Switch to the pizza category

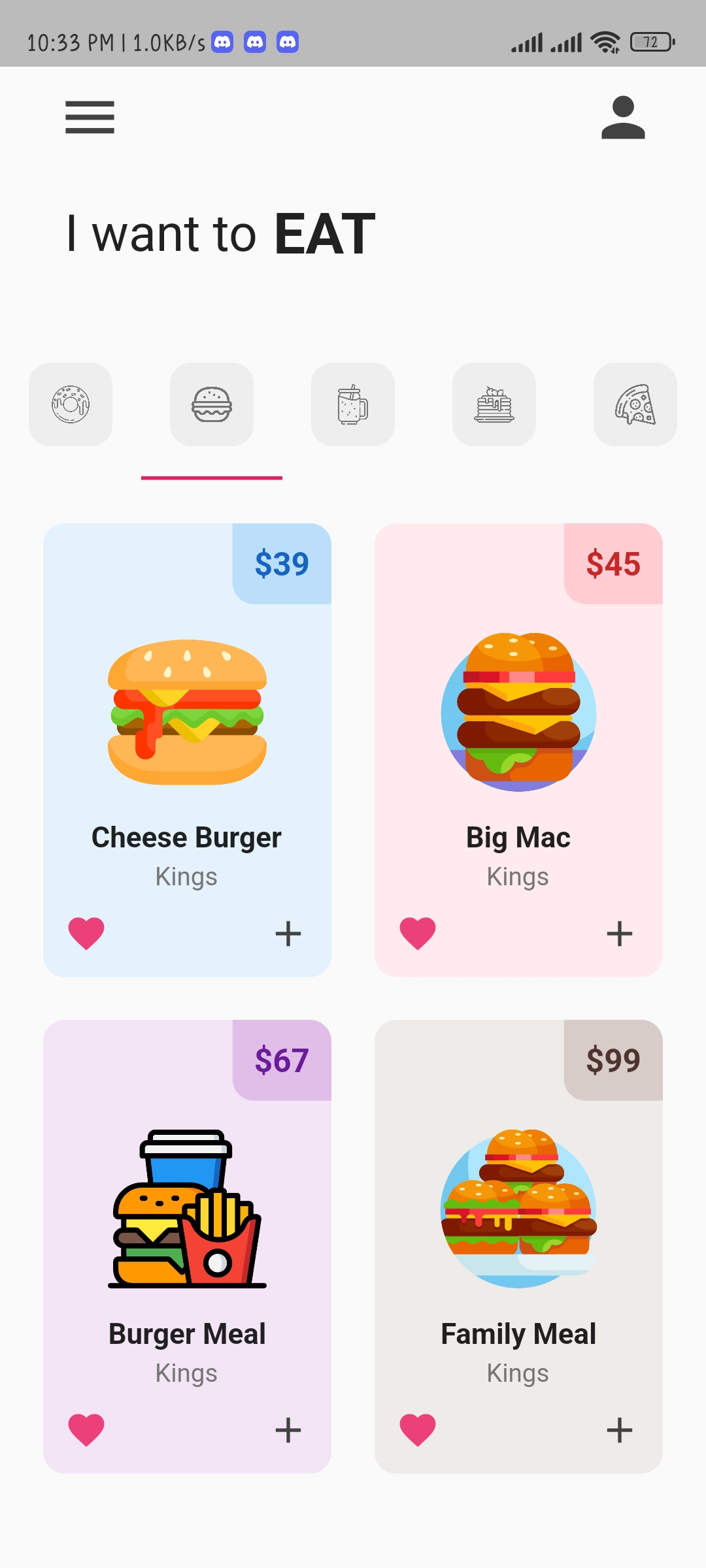(635, 405)
